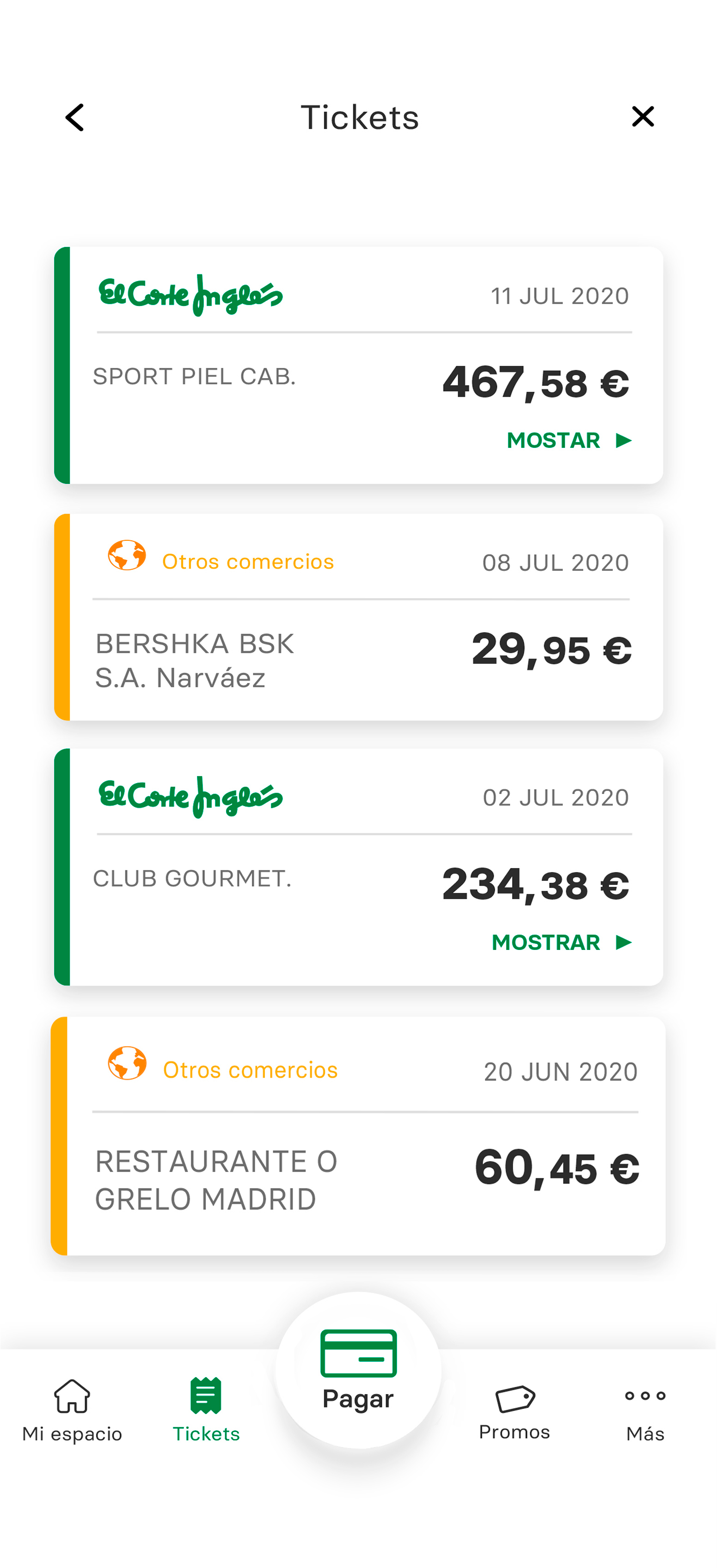Screen dimensions: 717x1568
Task: Open the Restaurante O Grelo Madrid ticket
Action: click(359, 1136)
